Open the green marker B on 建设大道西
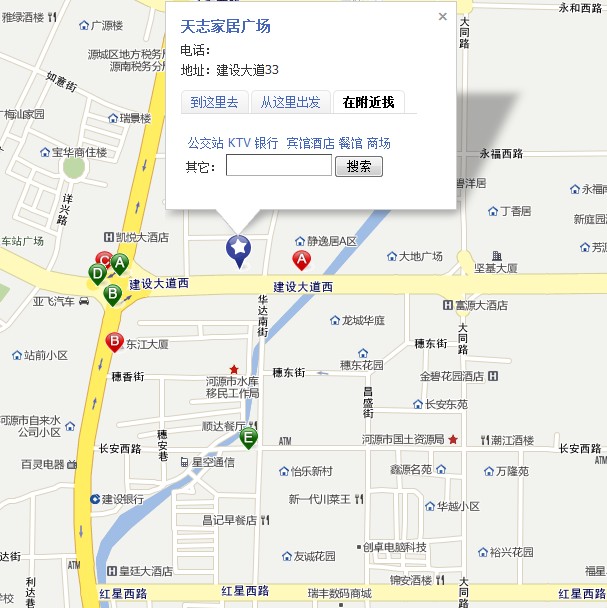 (112, 292)
